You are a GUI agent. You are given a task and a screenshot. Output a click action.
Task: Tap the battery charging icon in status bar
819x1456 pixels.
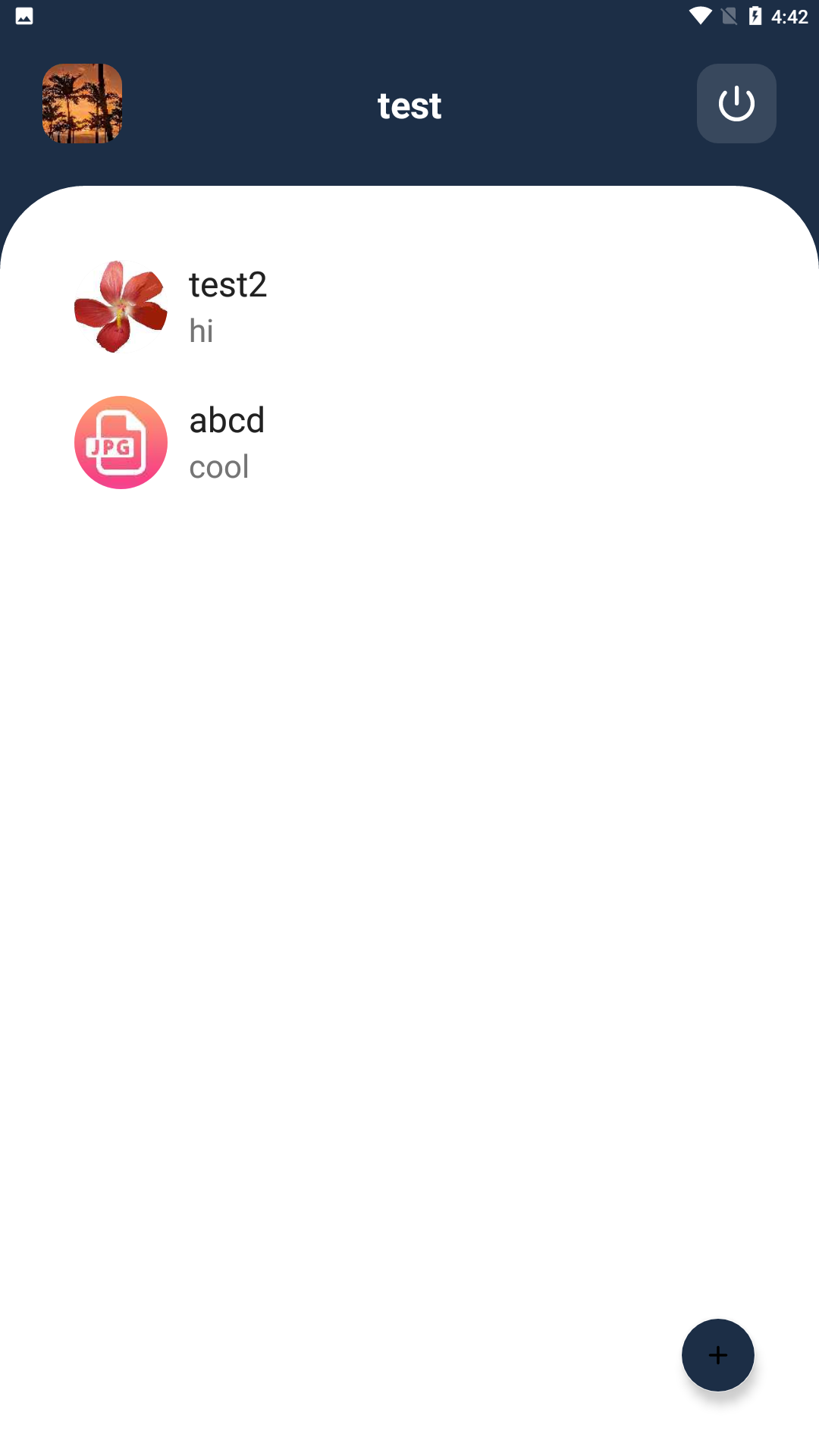point(755,15)
